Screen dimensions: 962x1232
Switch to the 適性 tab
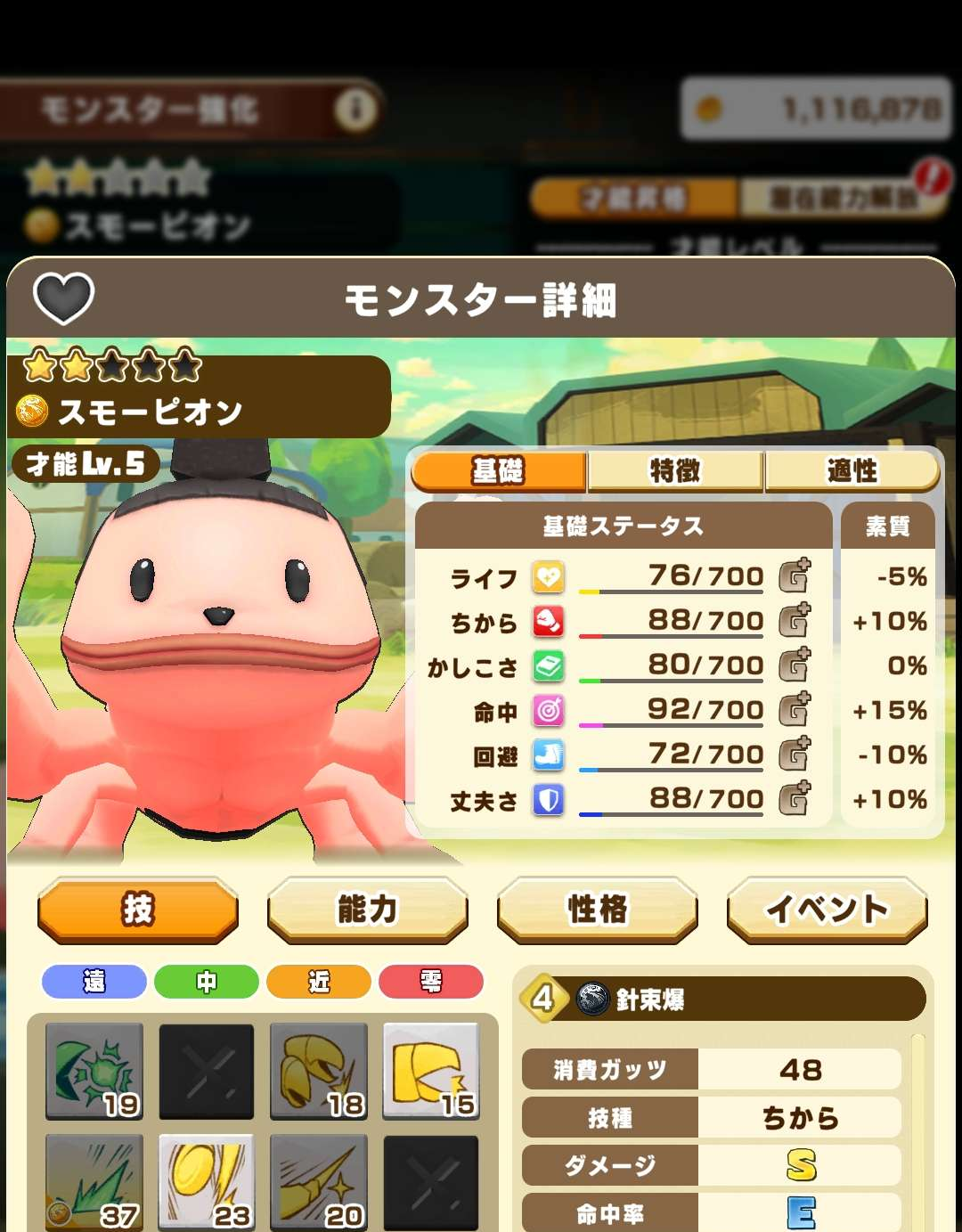(x=852, y=470)
